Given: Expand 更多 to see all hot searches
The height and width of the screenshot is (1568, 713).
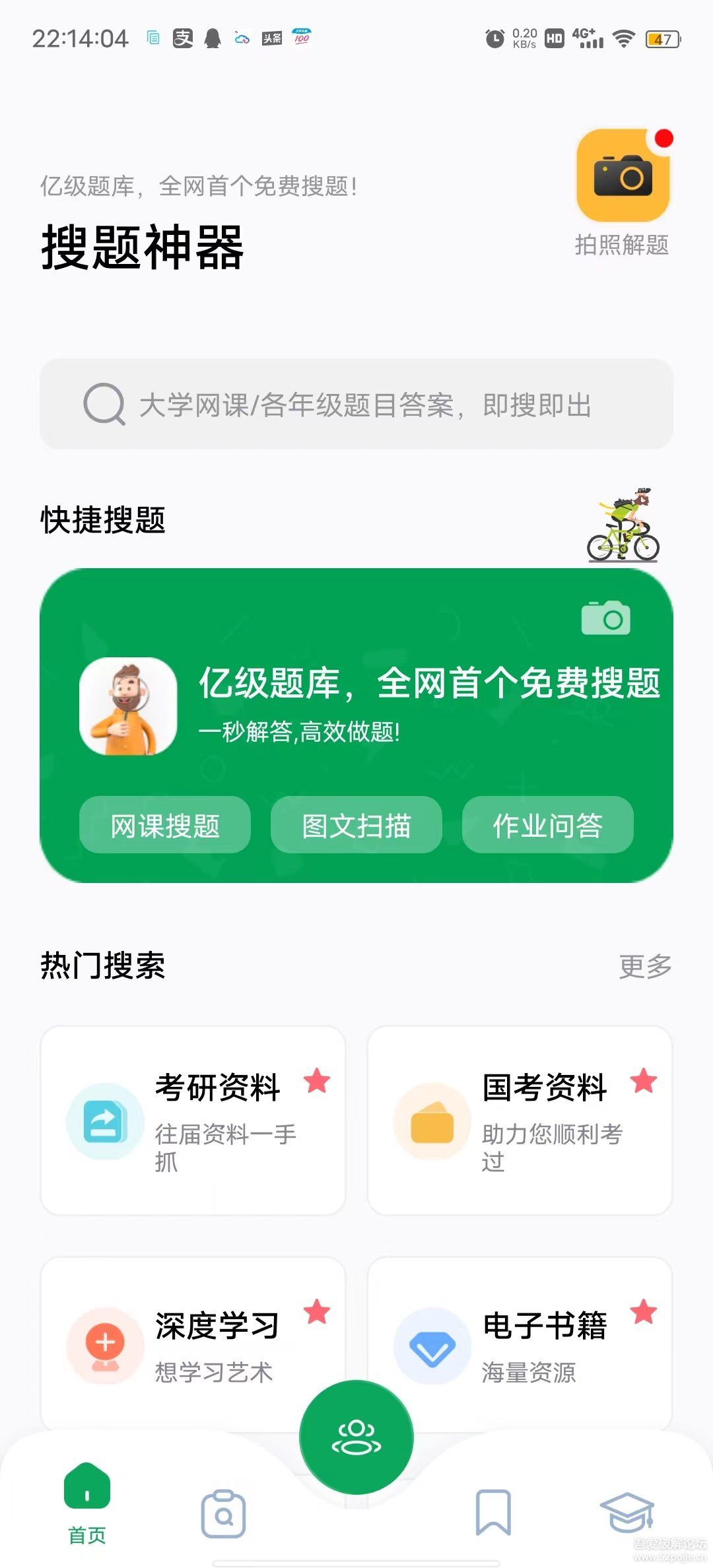Looking at the screenshot, I should 645,967.
